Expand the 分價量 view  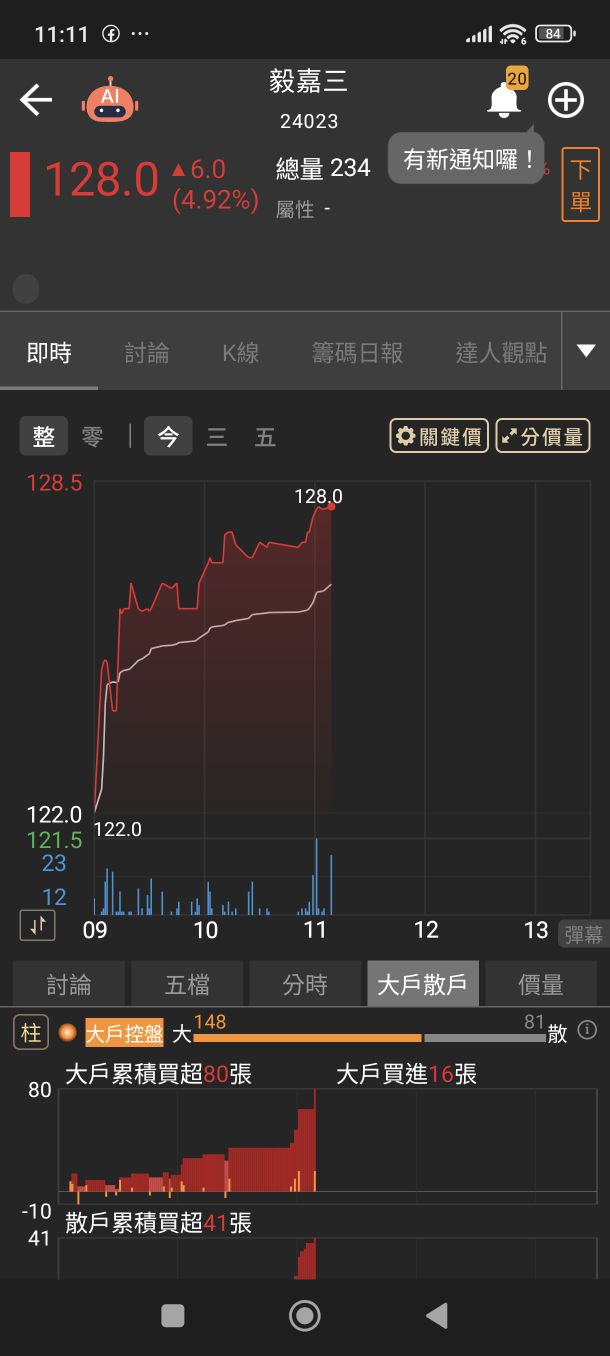543,436
